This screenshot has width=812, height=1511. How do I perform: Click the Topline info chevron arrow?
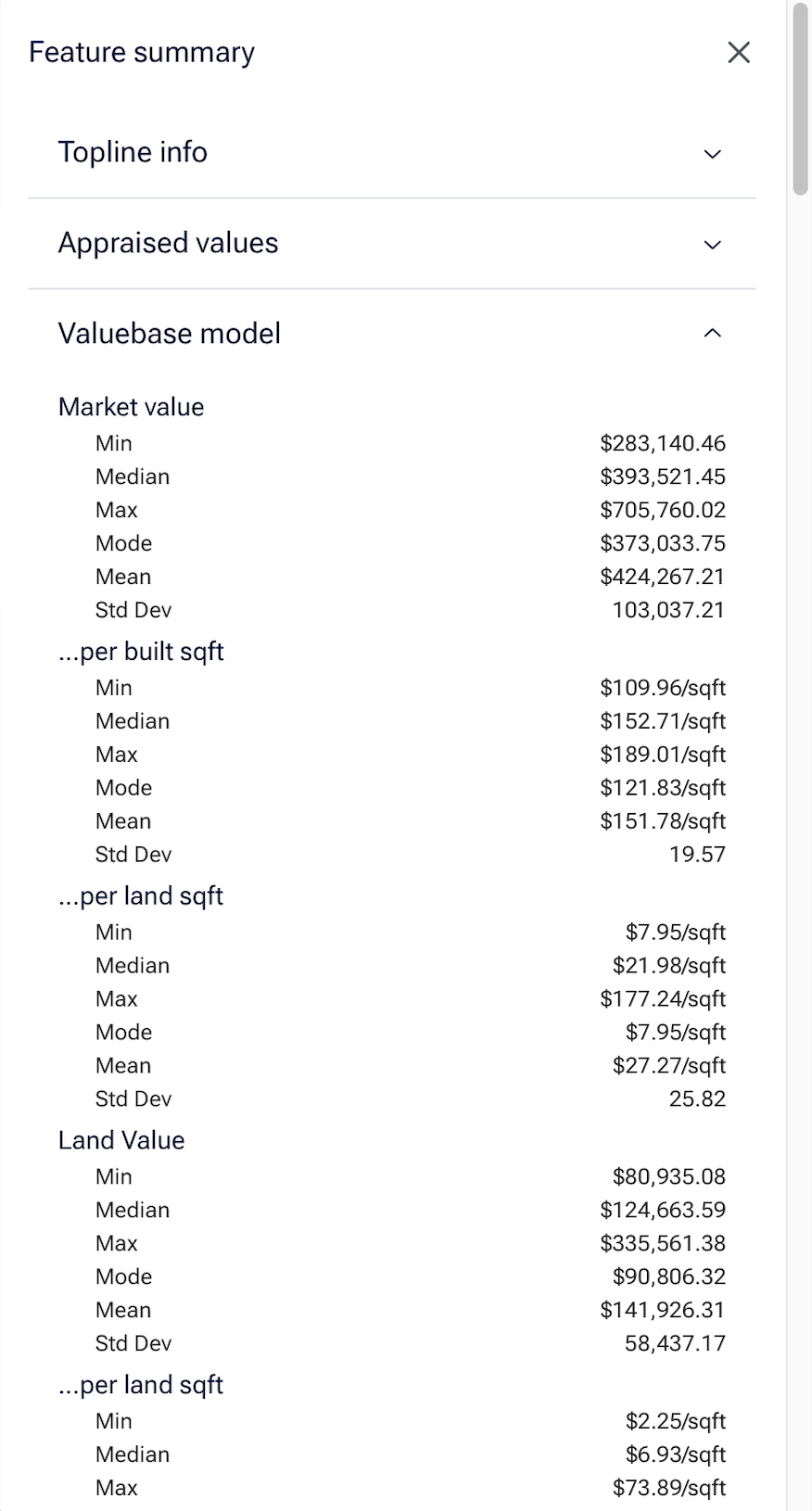click(712, 154)
